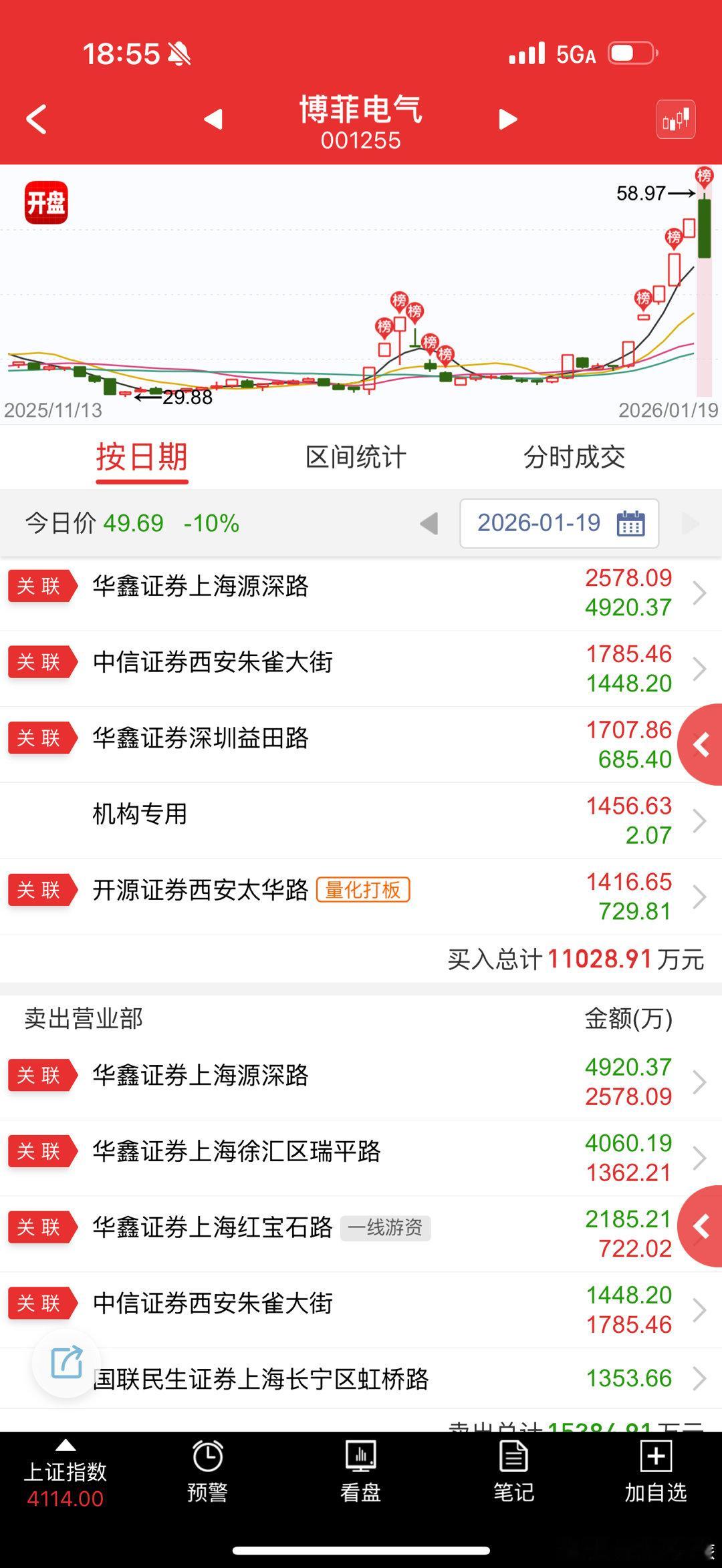Tap the 关联 badge next to 华鑫证券上海源深路
722x1568 pixels.
(x=41, y=586)
